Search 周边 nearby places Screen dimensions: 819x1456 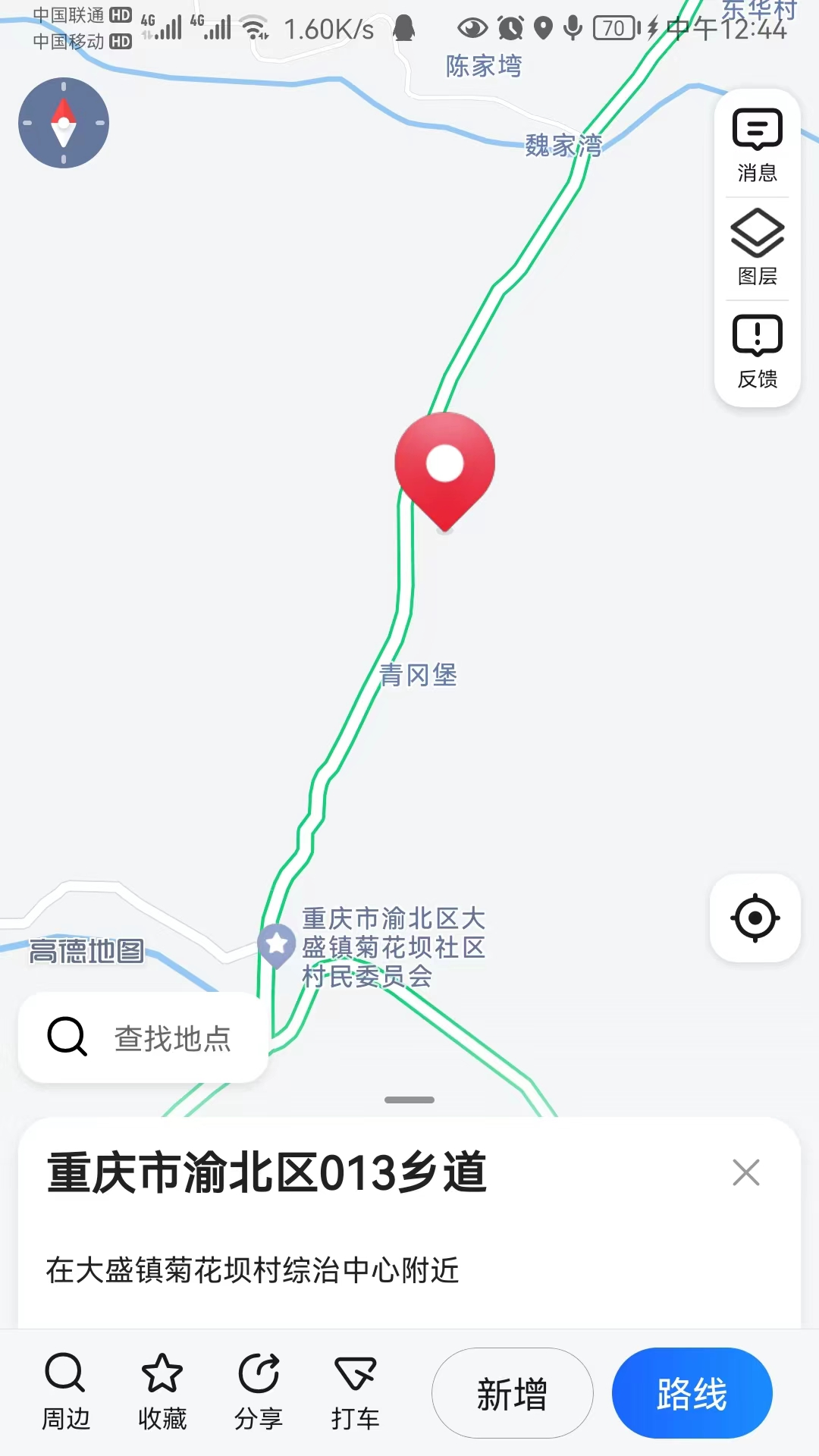(x=66, y=1392)
